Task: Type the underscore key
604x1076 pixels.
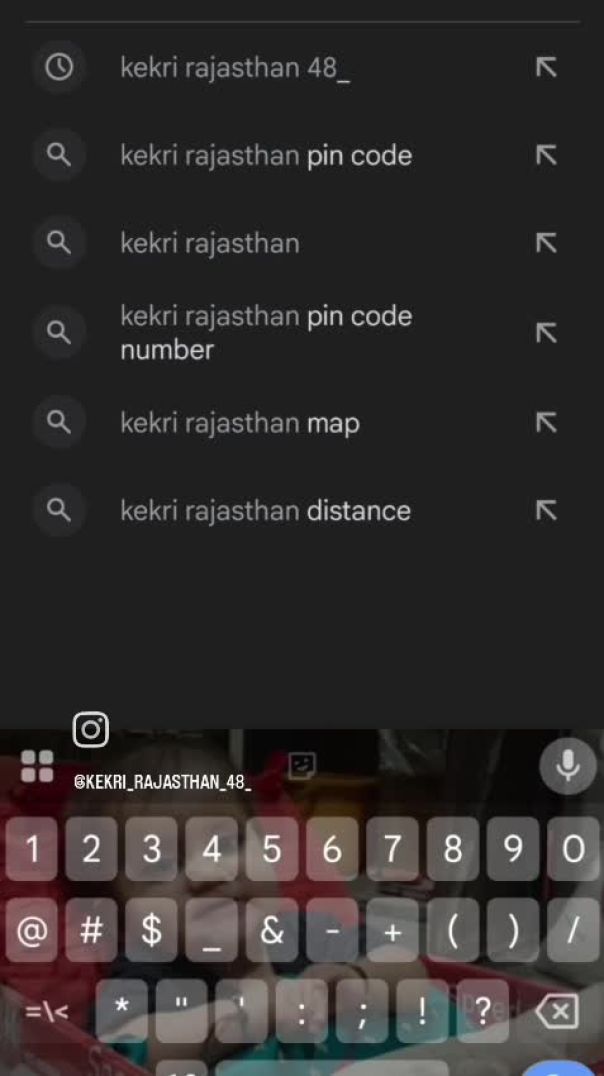Action: 211,931
